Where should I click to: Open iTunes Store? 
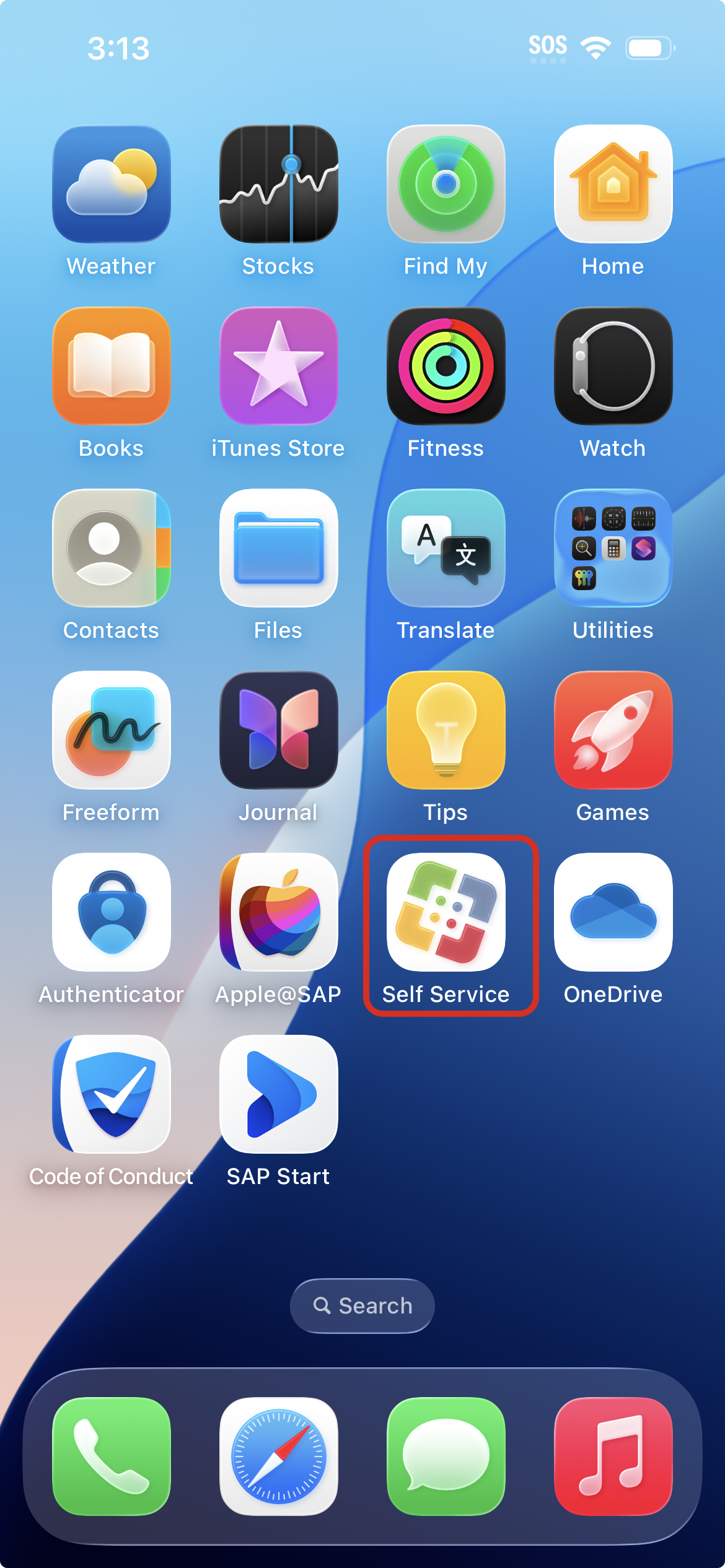point(279,366)
